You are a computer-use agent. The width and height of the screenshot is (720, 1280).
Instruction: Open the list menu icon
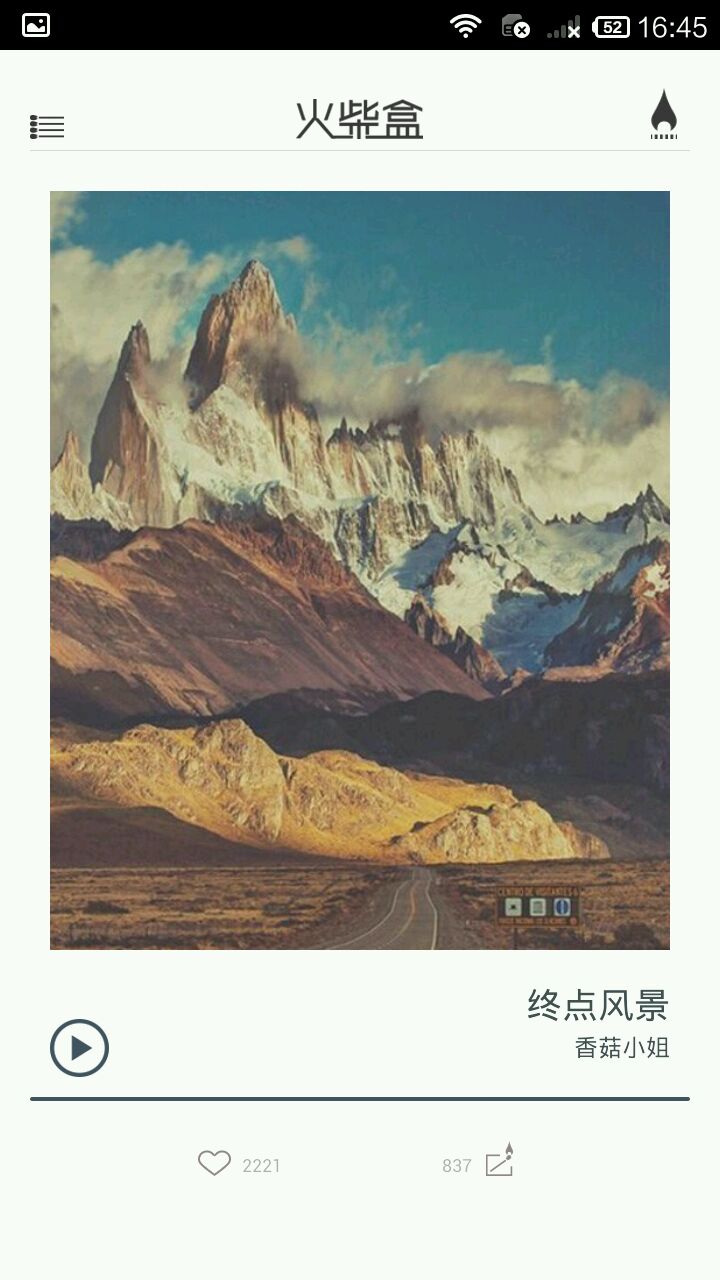(x=47, y=127)
